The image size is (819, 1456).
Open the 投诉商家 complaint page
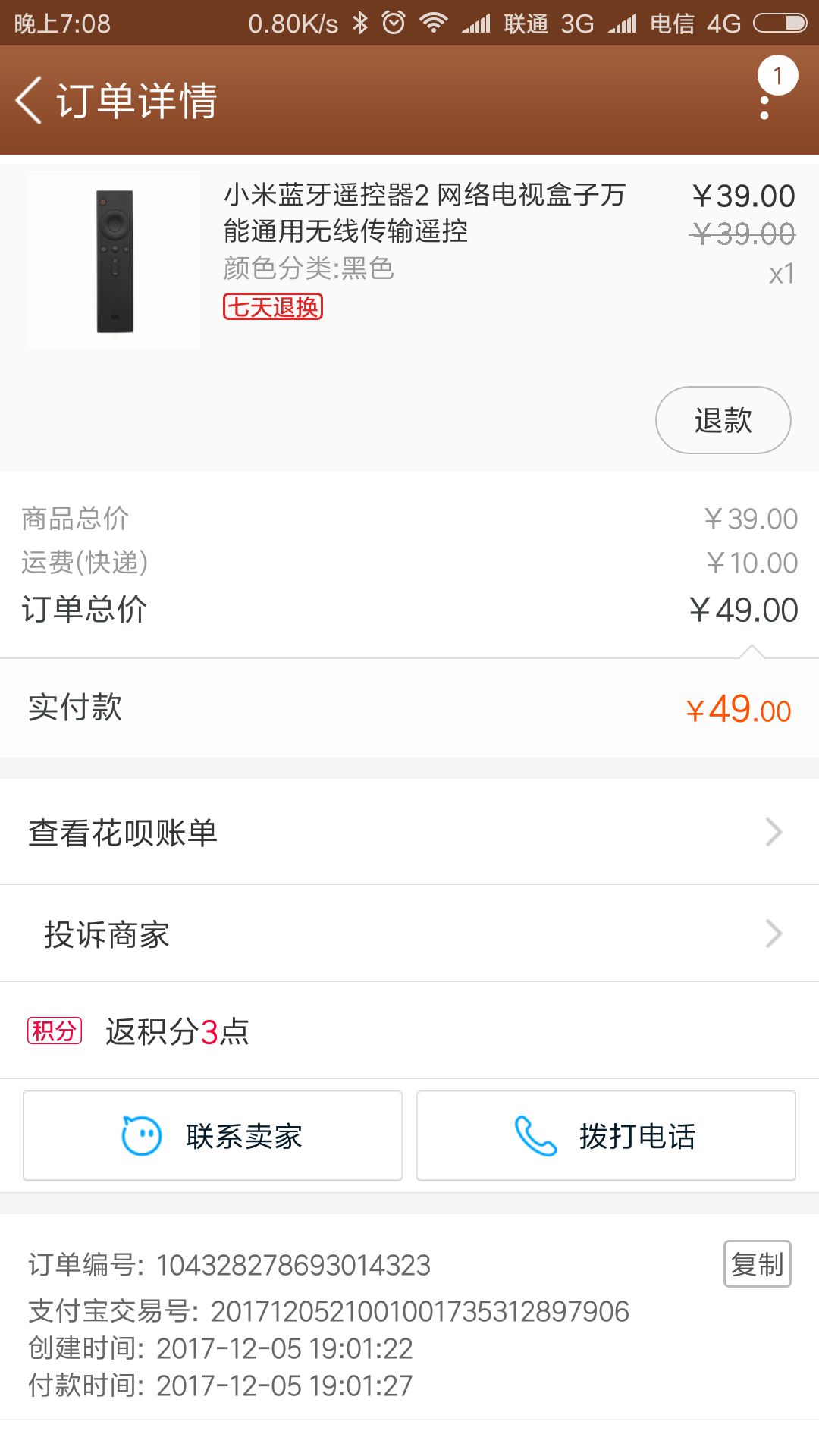[409, 934]
